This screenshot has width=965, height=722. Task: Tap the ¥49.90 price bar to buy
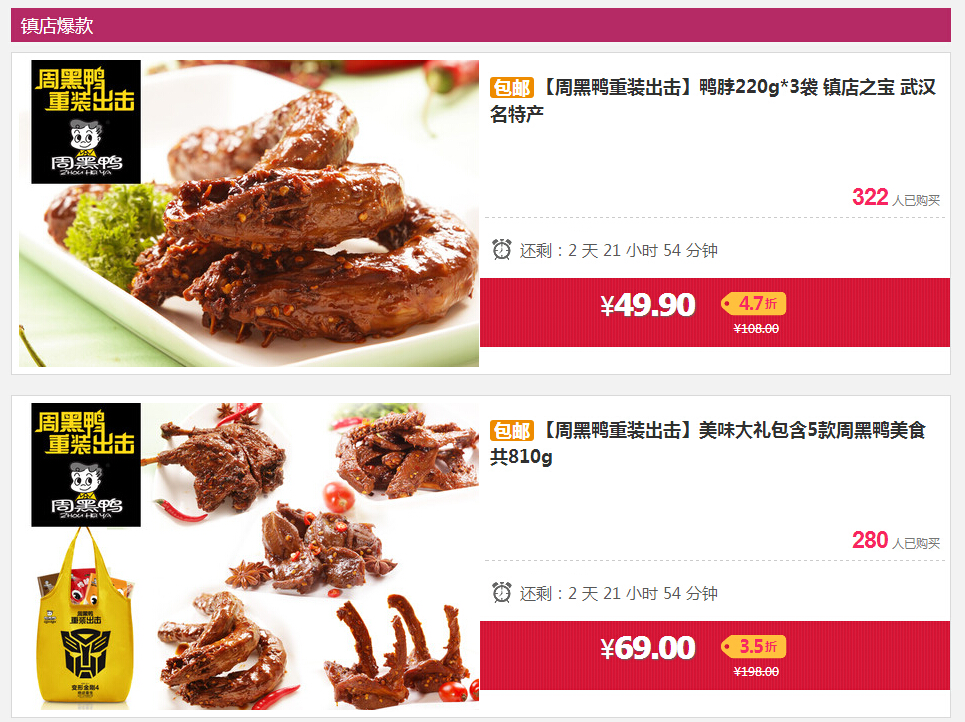[714, 313]
